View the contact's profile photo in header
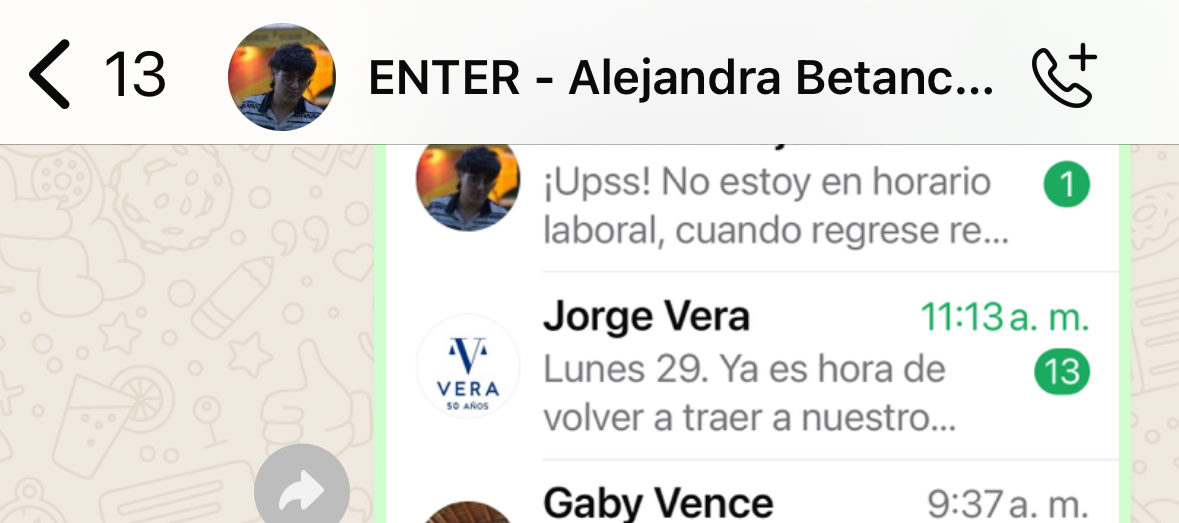 tap(281, 77)
